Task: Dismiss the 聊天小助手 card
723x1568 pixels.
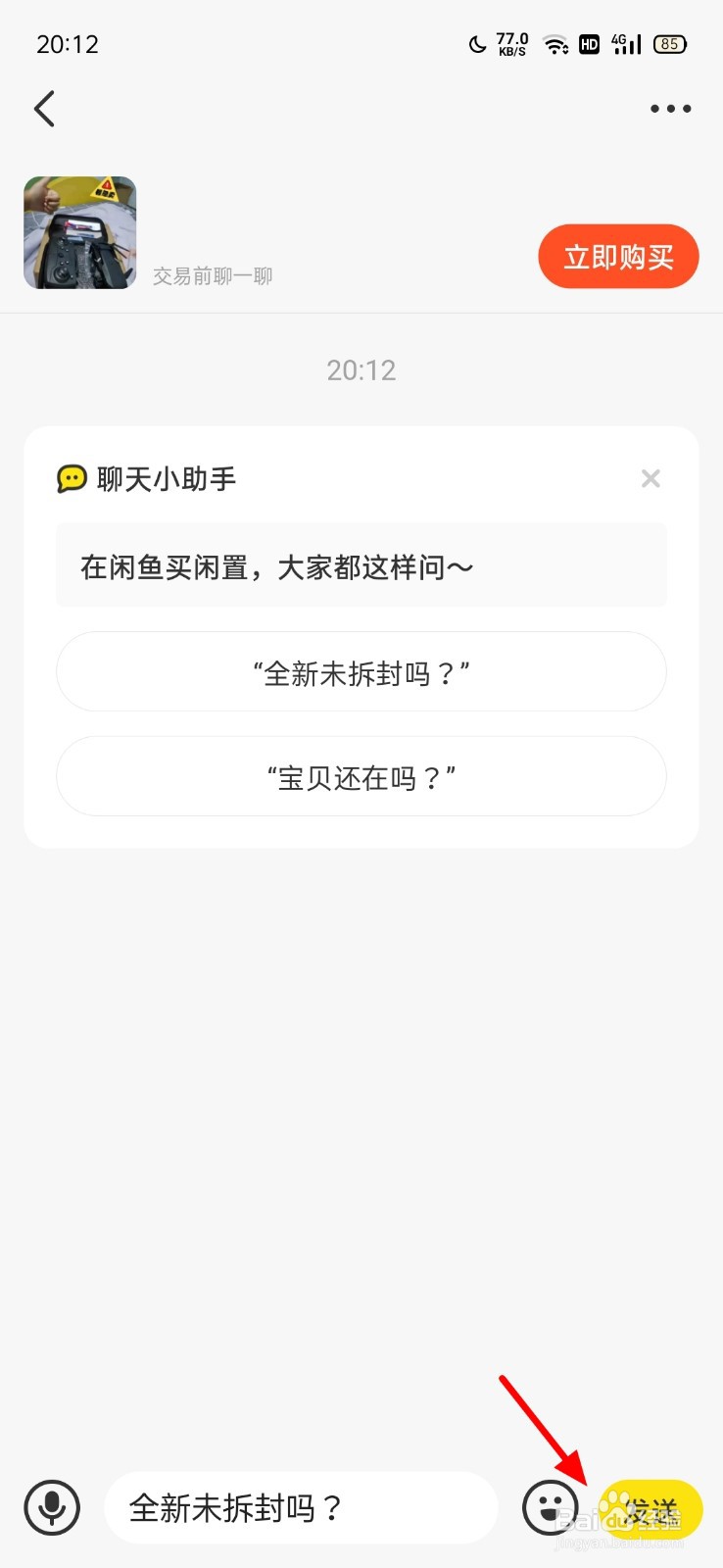Action: (651, 478)
